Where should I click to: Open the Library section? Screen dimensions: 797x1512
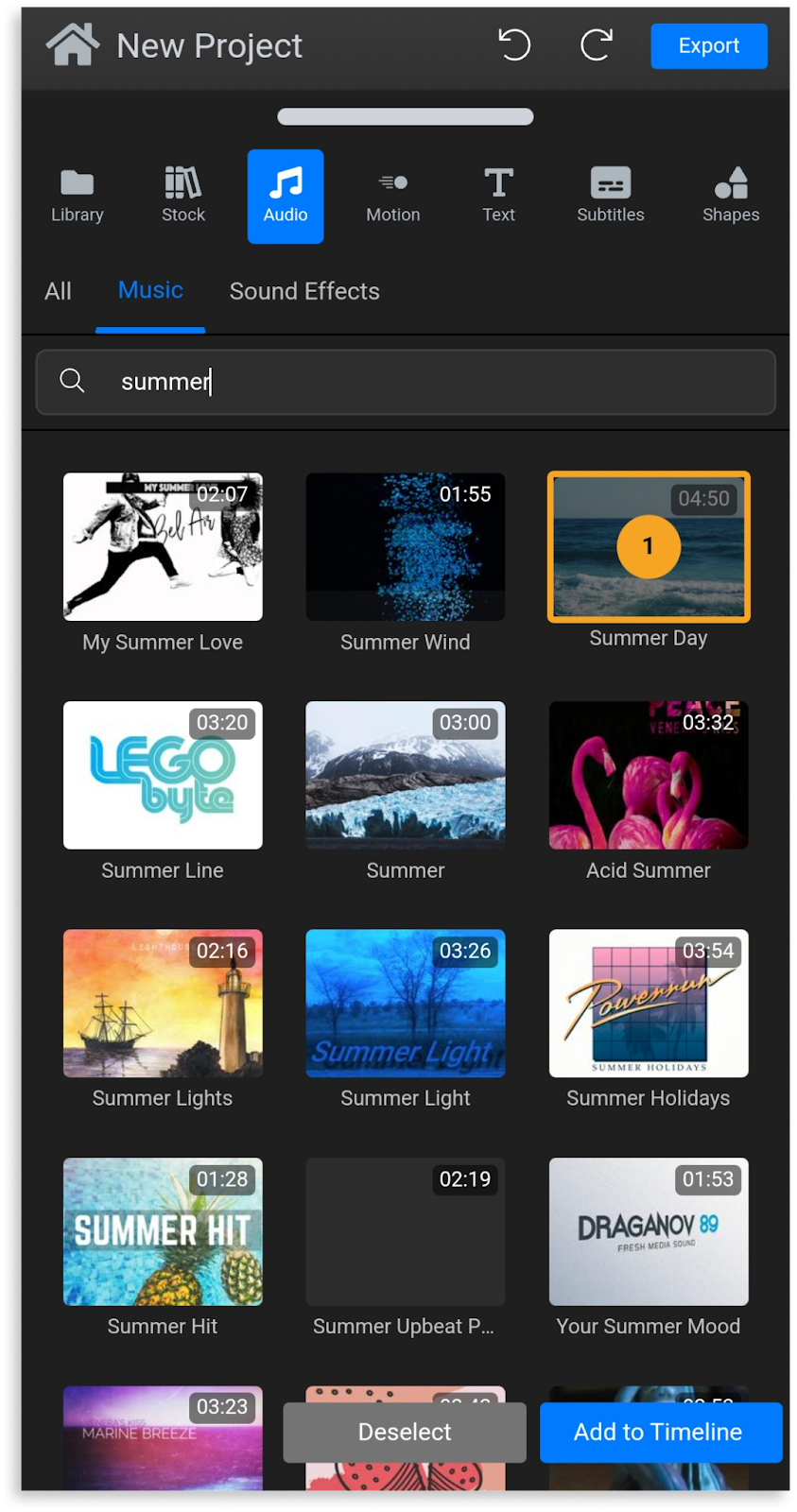[78, 196]
